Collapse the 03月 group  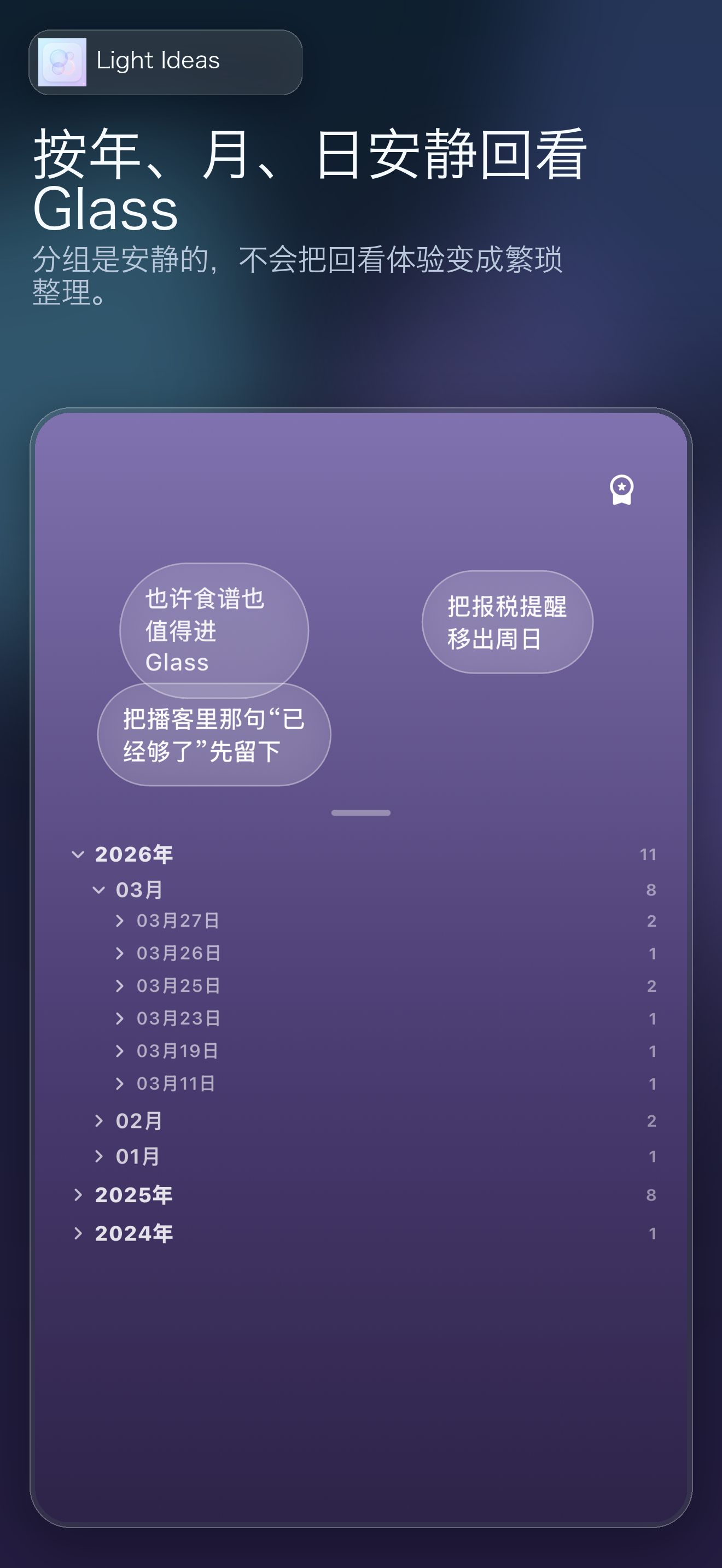139,890
